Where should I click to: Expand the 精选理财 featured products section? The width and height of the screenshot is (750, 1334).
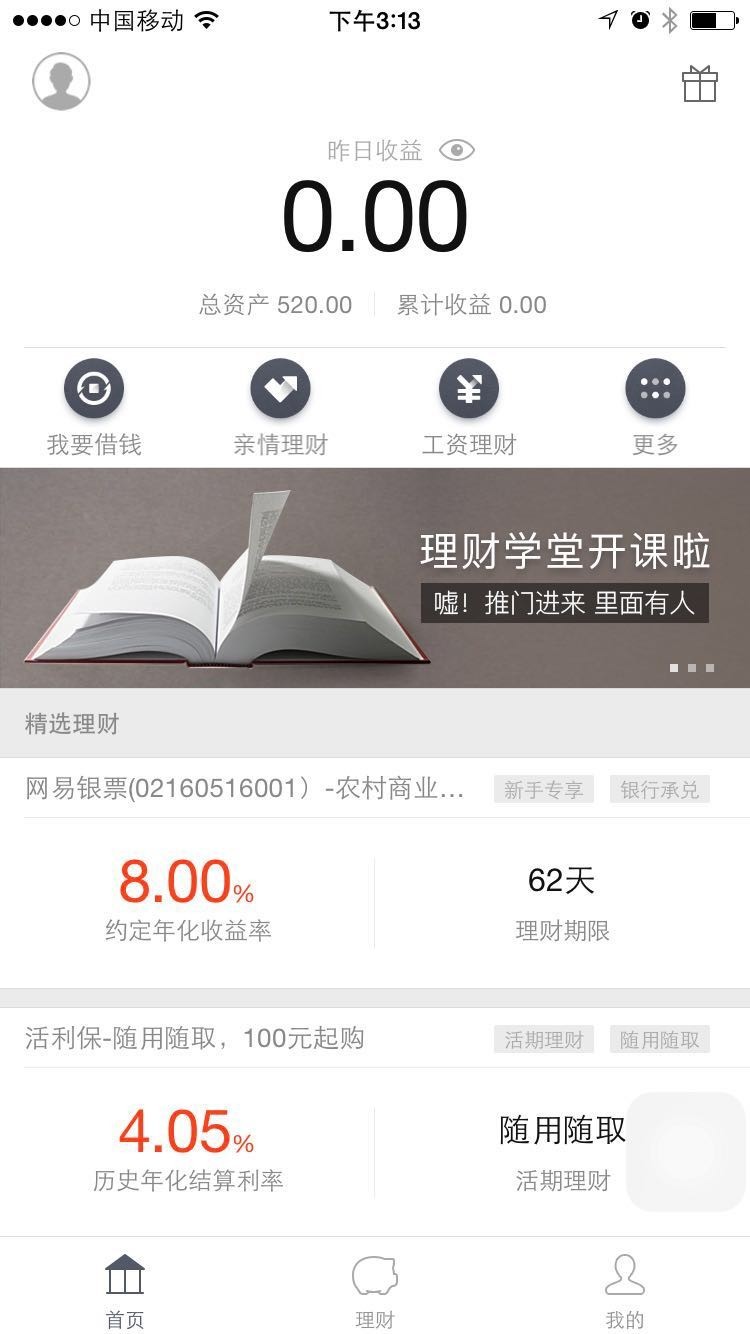point(71,724)
